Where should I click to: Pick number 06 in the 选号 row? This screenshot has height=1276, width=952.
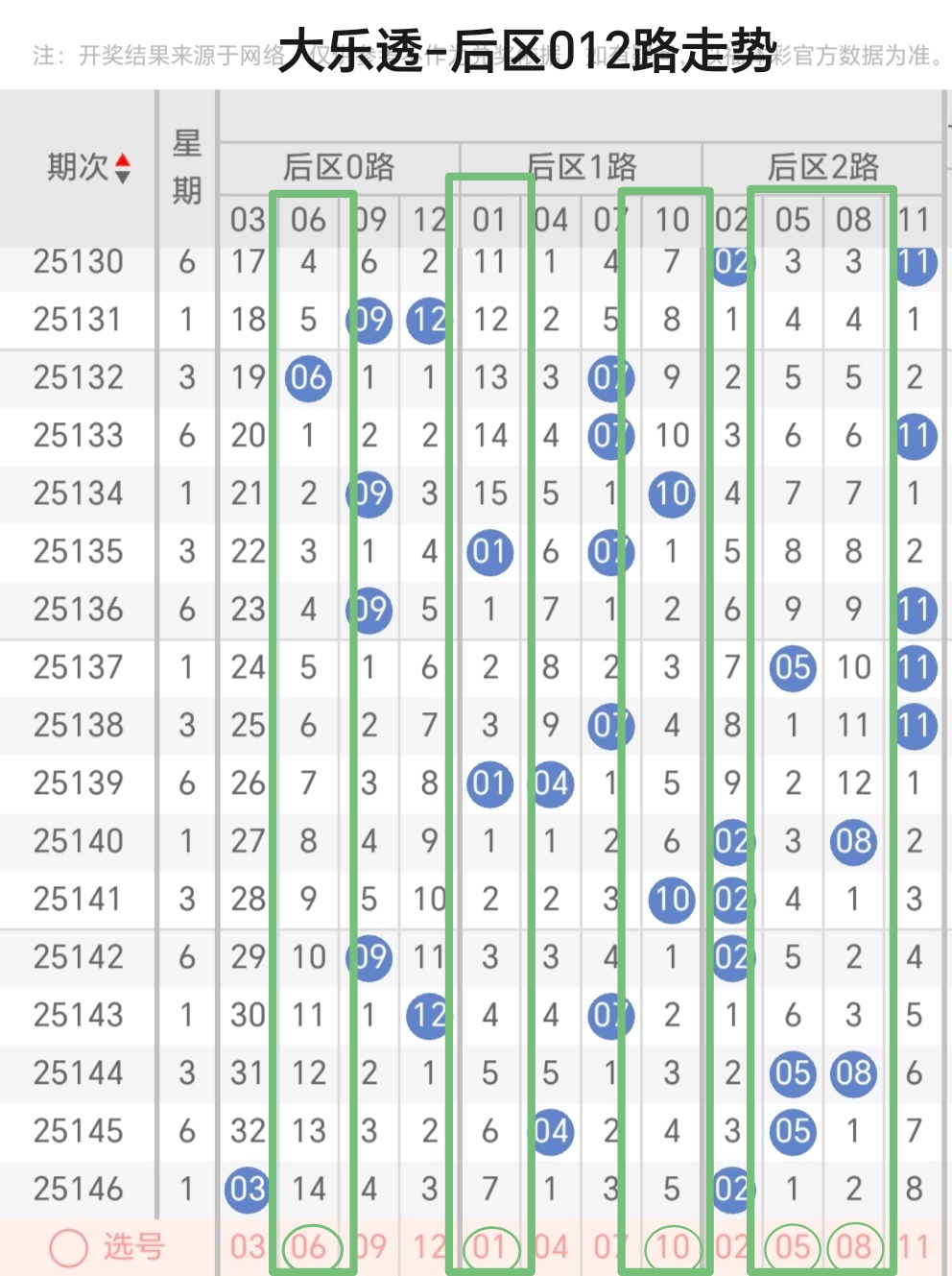[309, 1247]
